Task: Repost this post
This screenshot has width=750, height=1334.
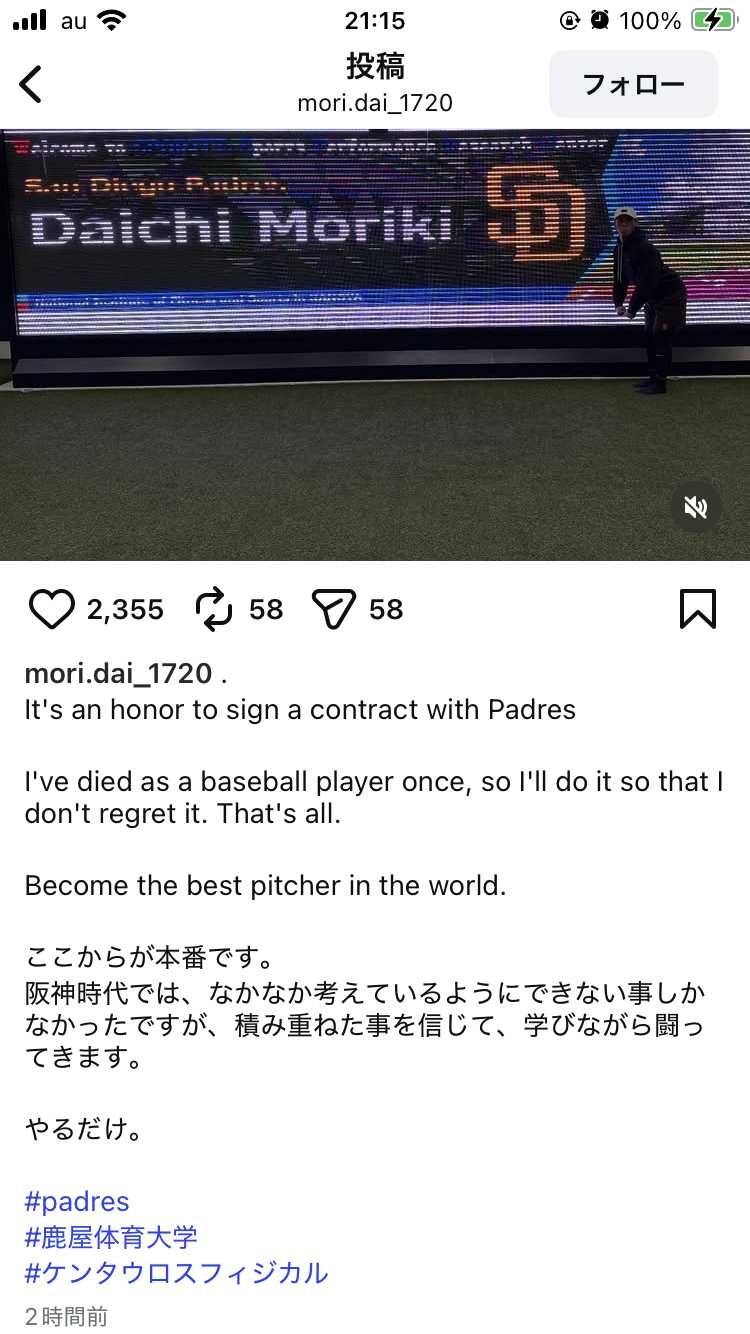Action: [213, 609]
